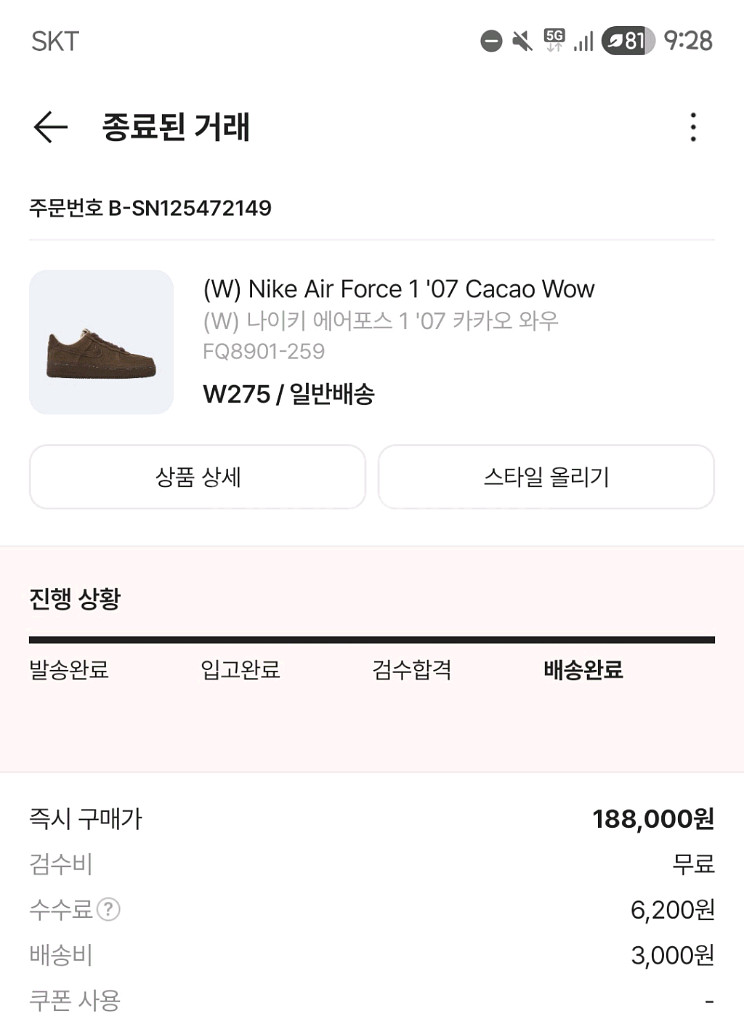Viewport: 744px width, 1024px height.
Task: Click the minus do-not-disturb icon in status bar
Action: point(490,42)
